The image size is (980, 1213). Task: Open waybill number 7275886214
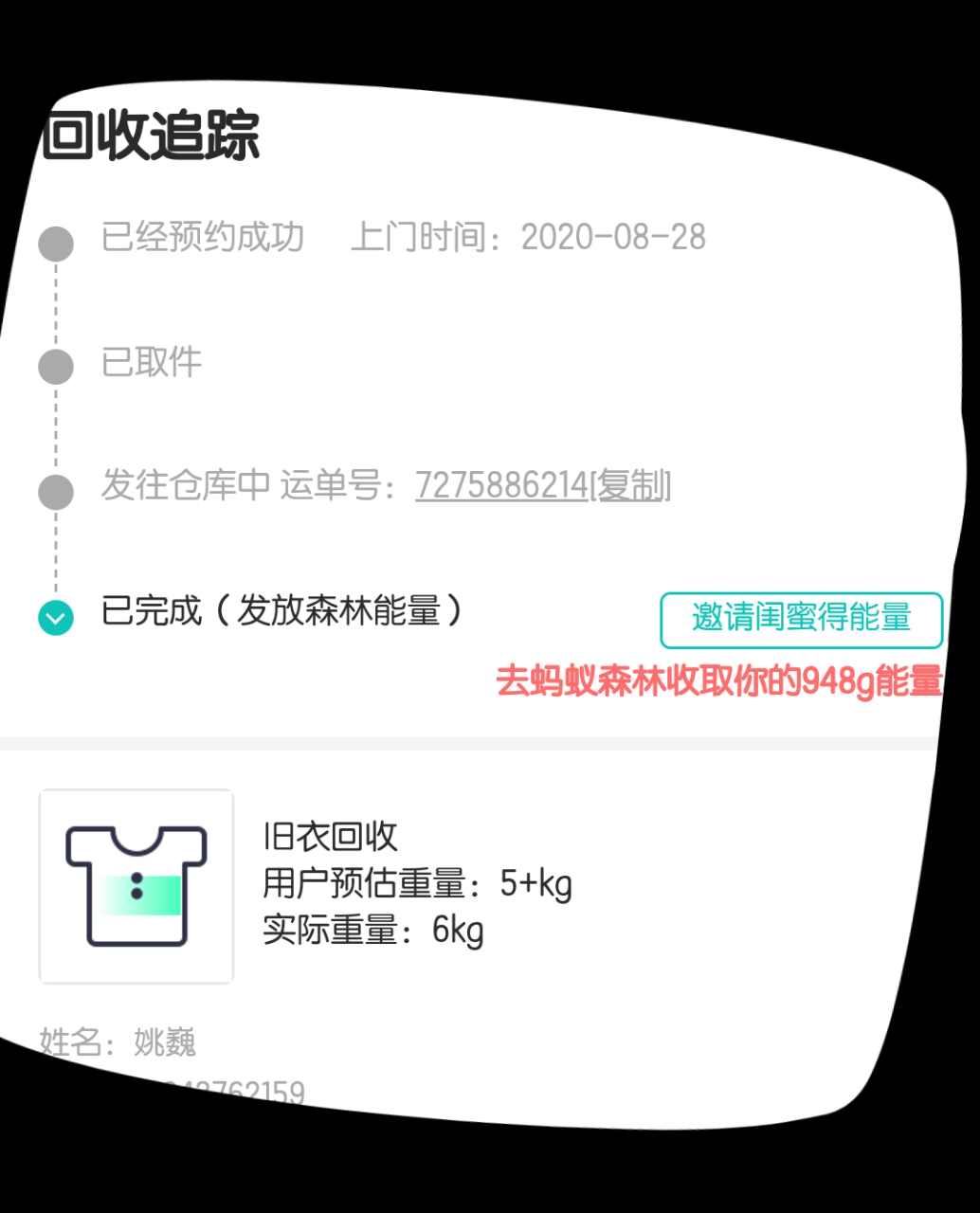click(x=501, y=485)
